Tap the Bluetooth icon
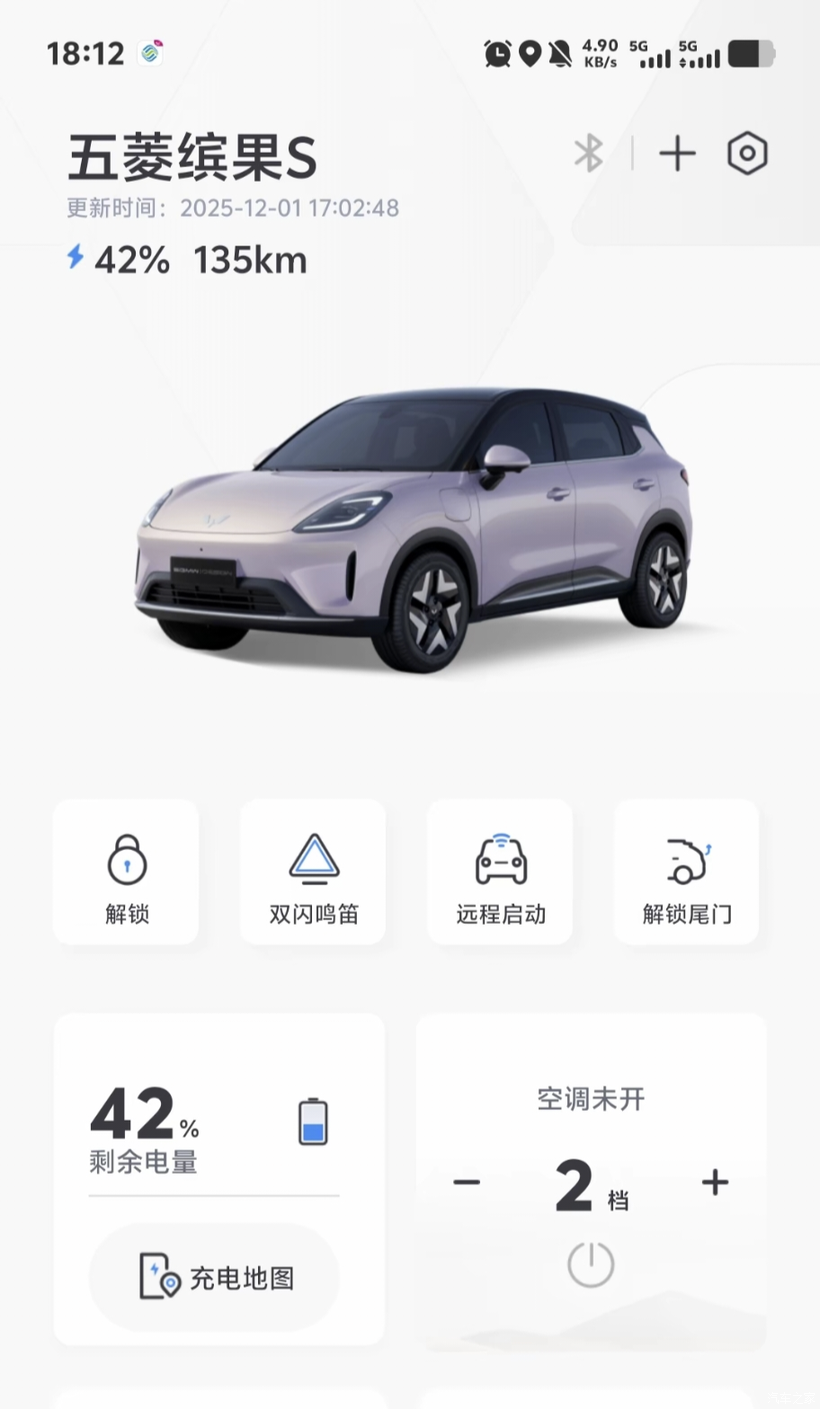This screenshot has height=1409, width=820. (589, 154)
